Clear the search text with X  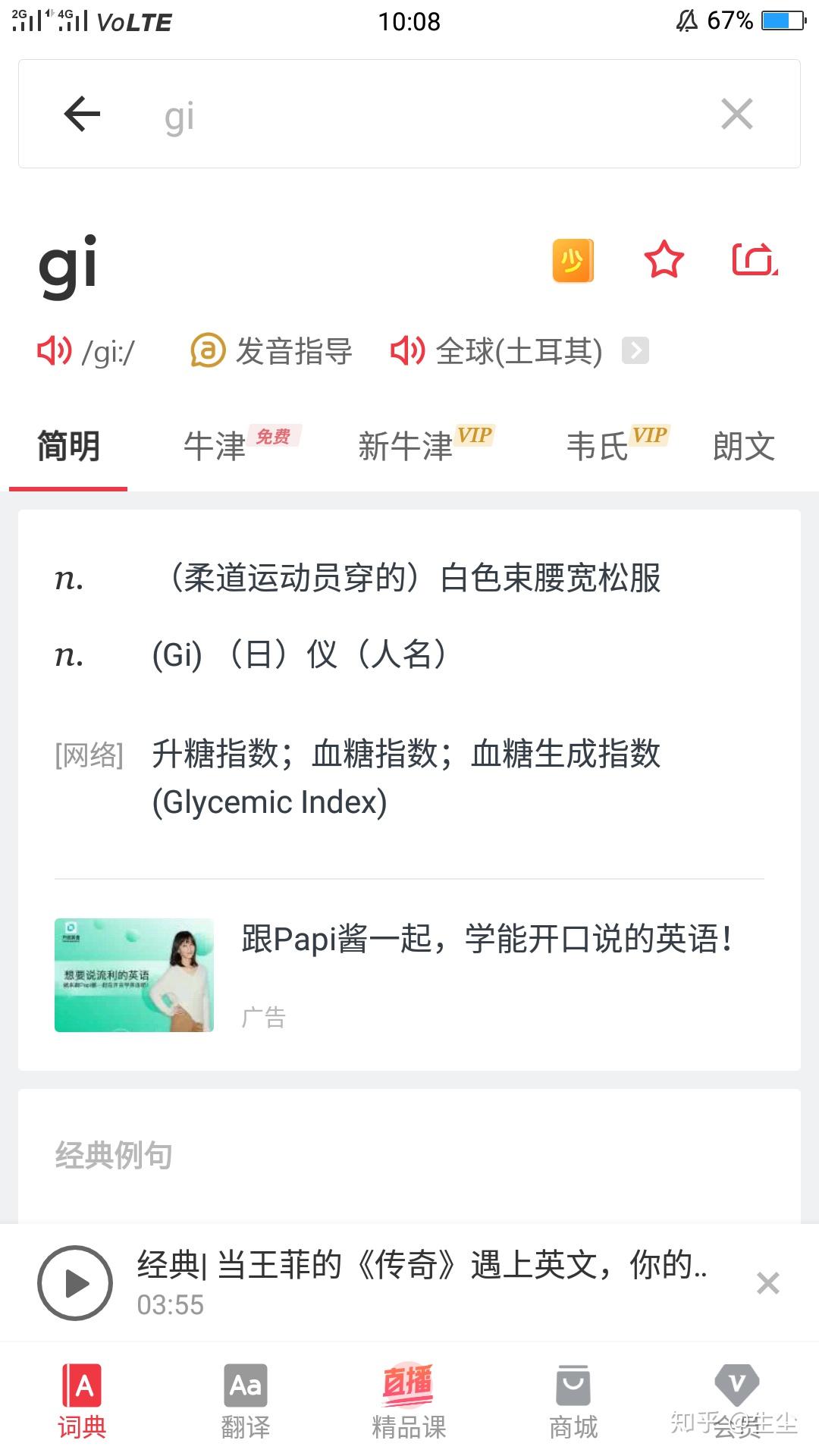736,115
